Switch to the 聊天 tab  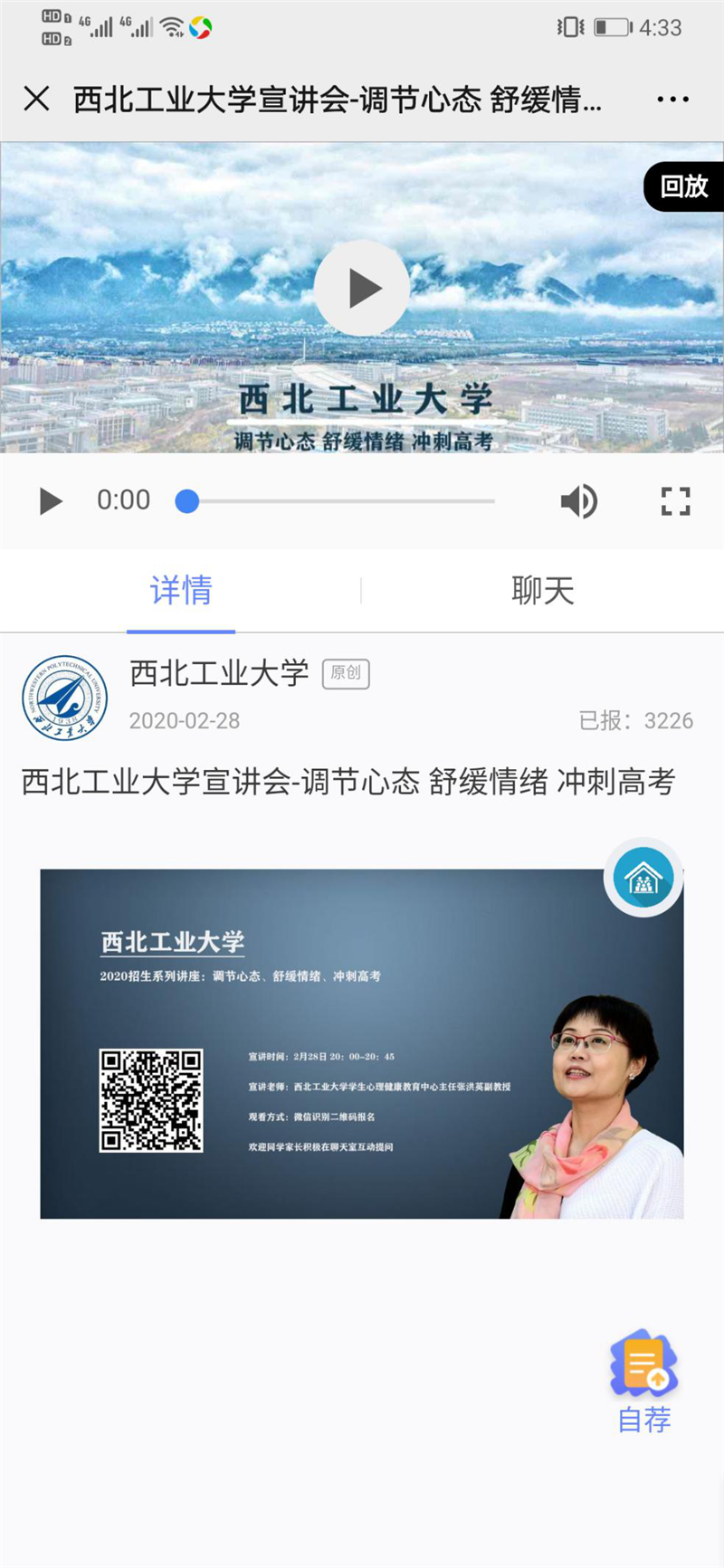[542, 591]
